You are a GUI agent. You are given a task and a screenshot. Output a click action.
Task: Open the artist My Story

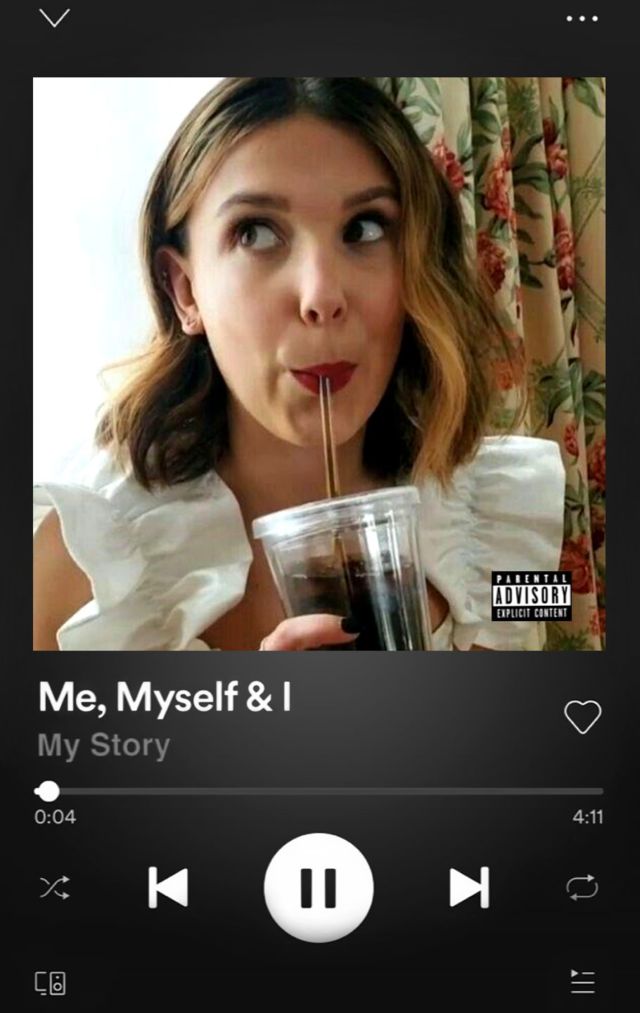104,746
